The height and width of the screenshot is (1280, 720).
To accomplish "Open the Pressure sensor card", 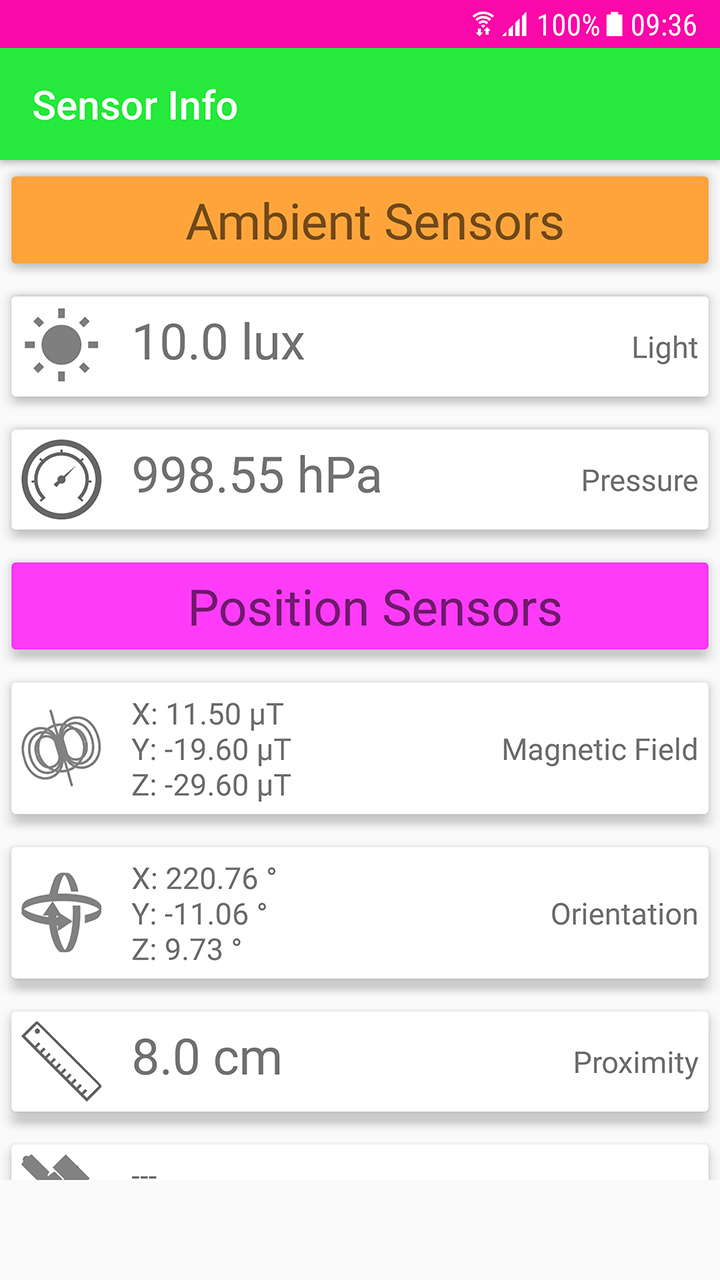I will point(360,479).
